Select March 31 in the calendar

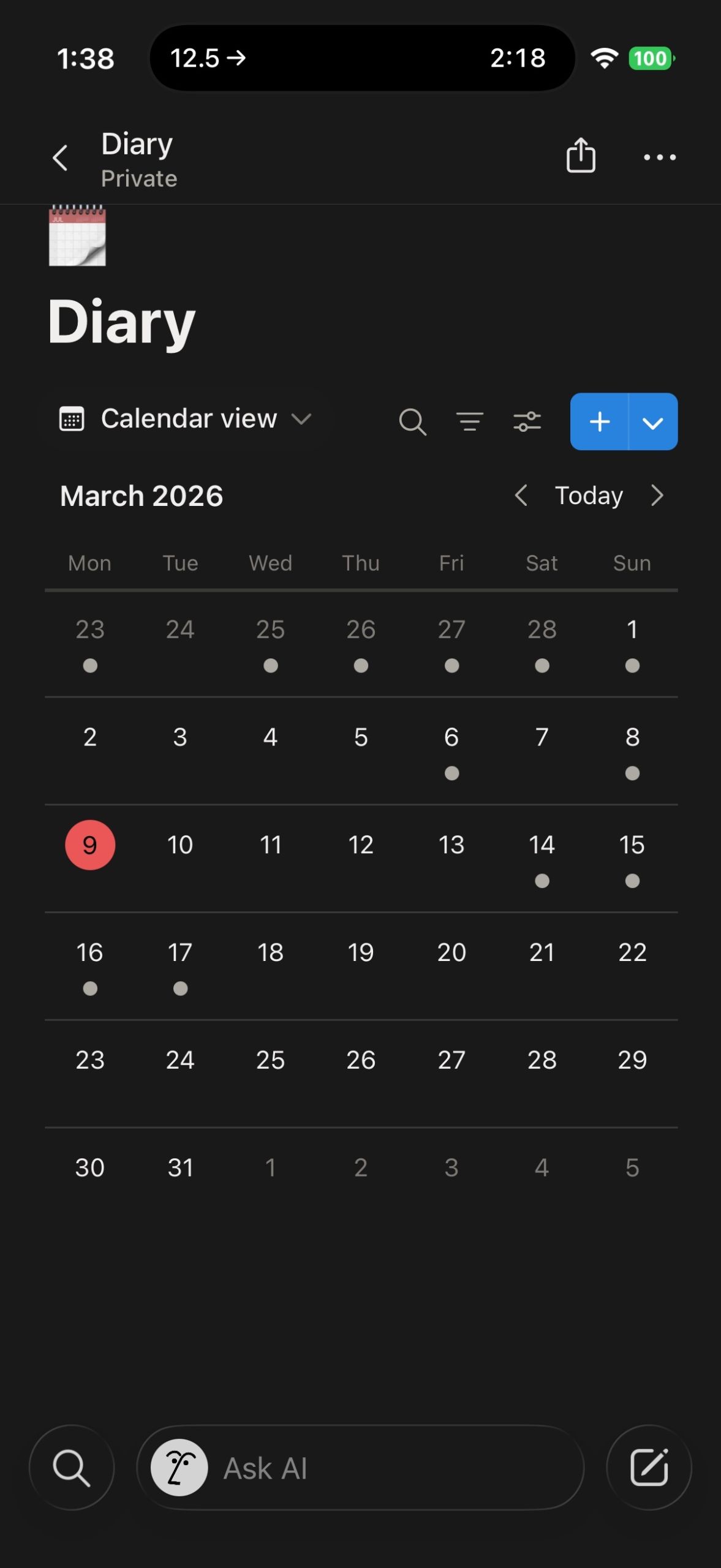[x=180, y=1167]
